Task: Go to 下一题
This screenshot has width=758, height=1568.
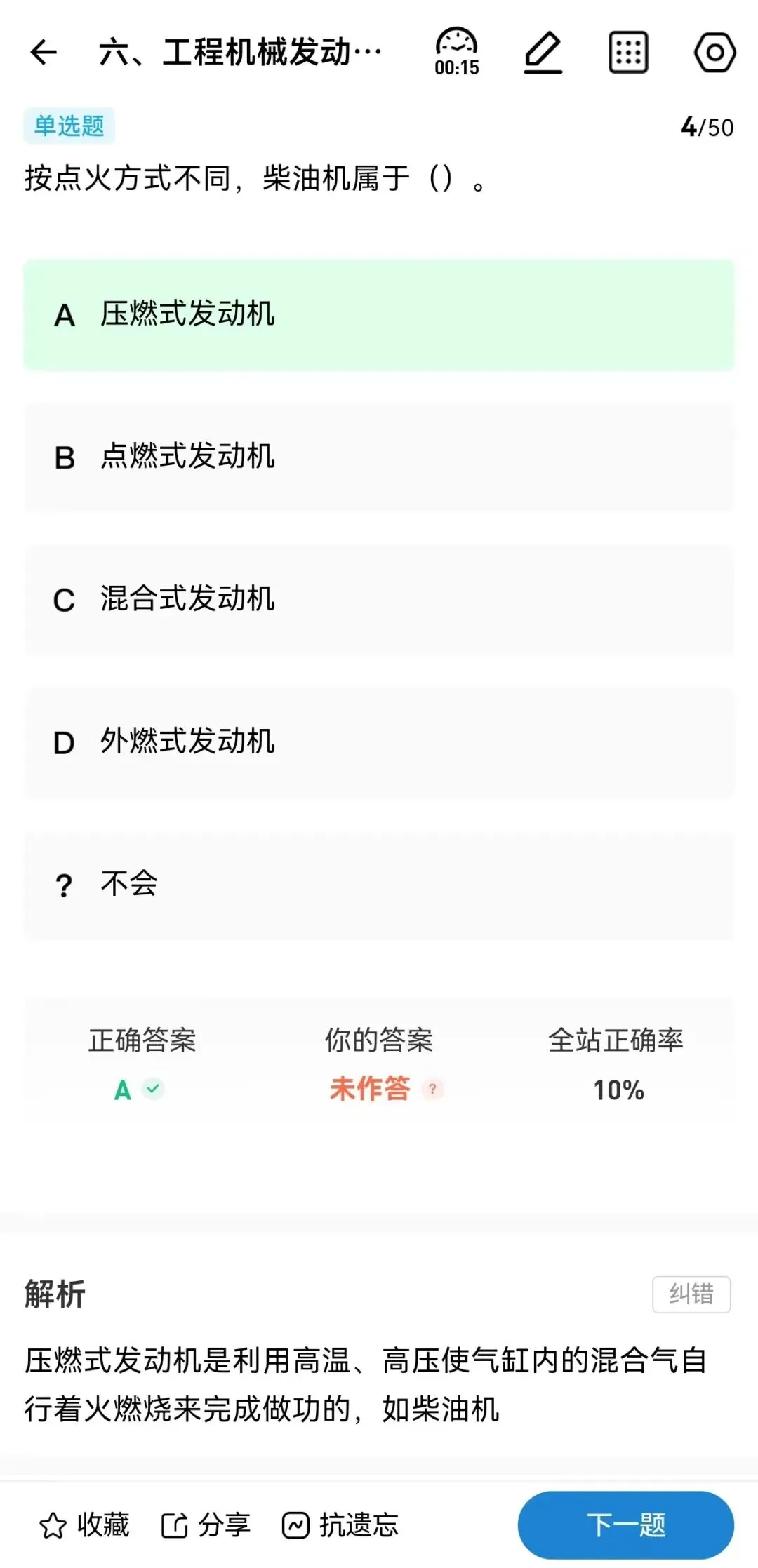Action: coord(626,1525)
